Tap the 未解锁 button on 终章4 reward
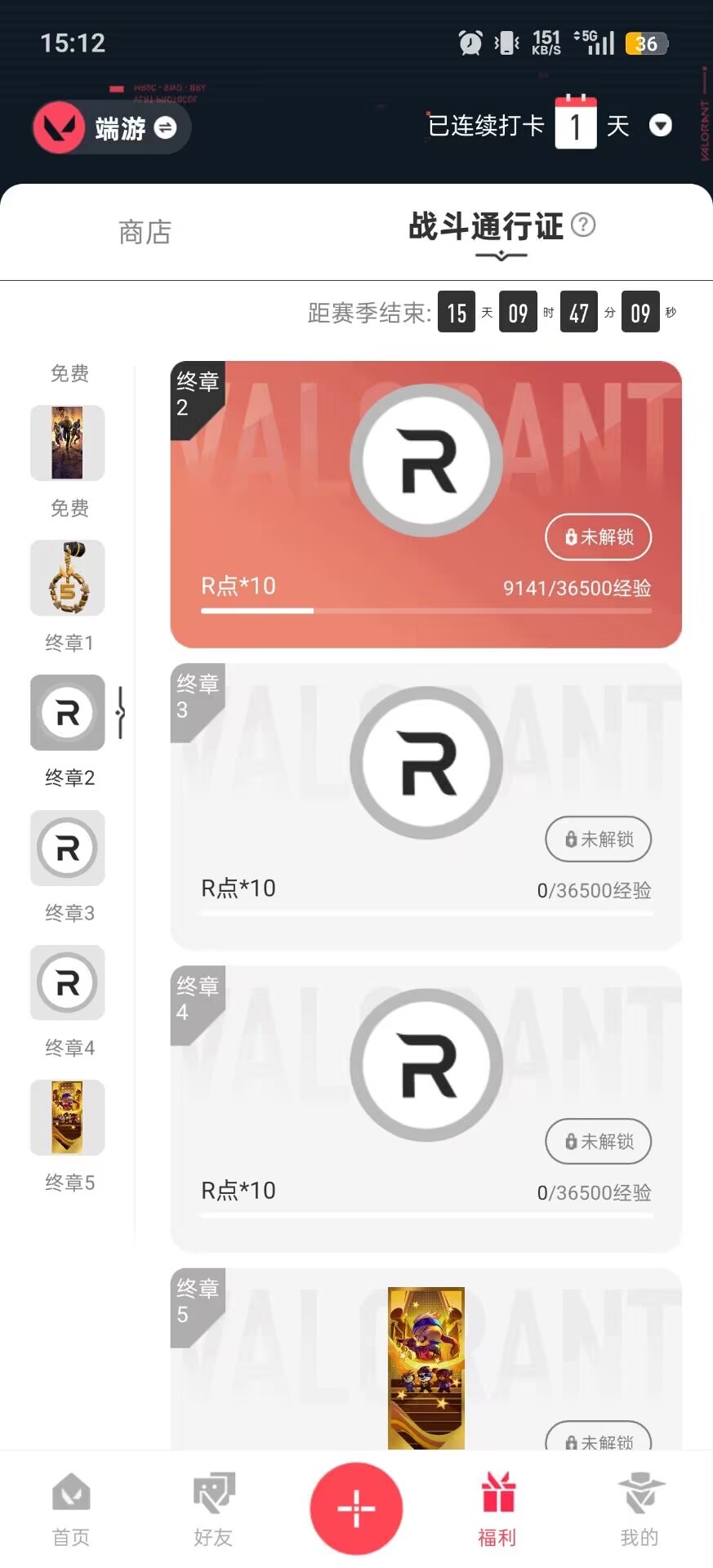 (x=598, y=1141)
